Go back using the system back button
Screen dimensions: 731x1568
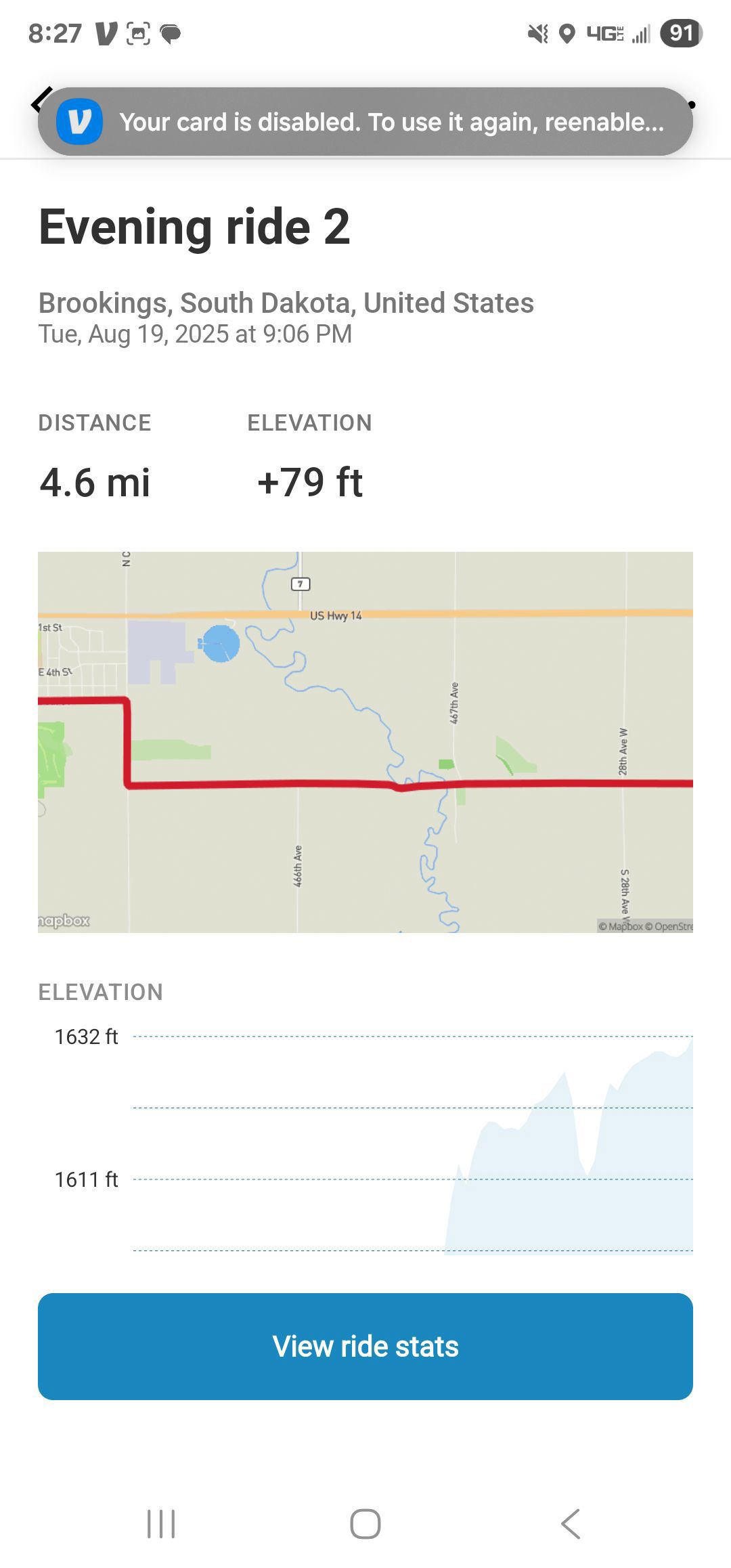(571, 1524)
